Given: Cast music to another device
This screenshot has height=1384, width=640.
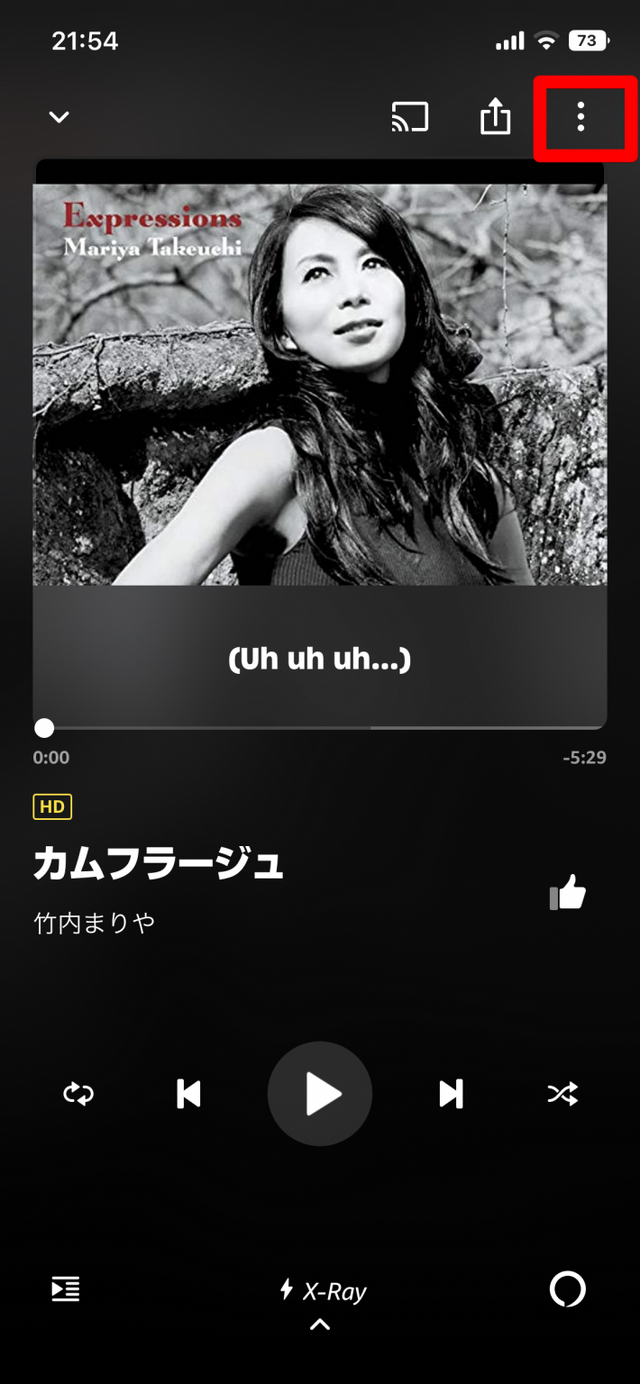Looking at the screenshot, I should click(410, 117).
